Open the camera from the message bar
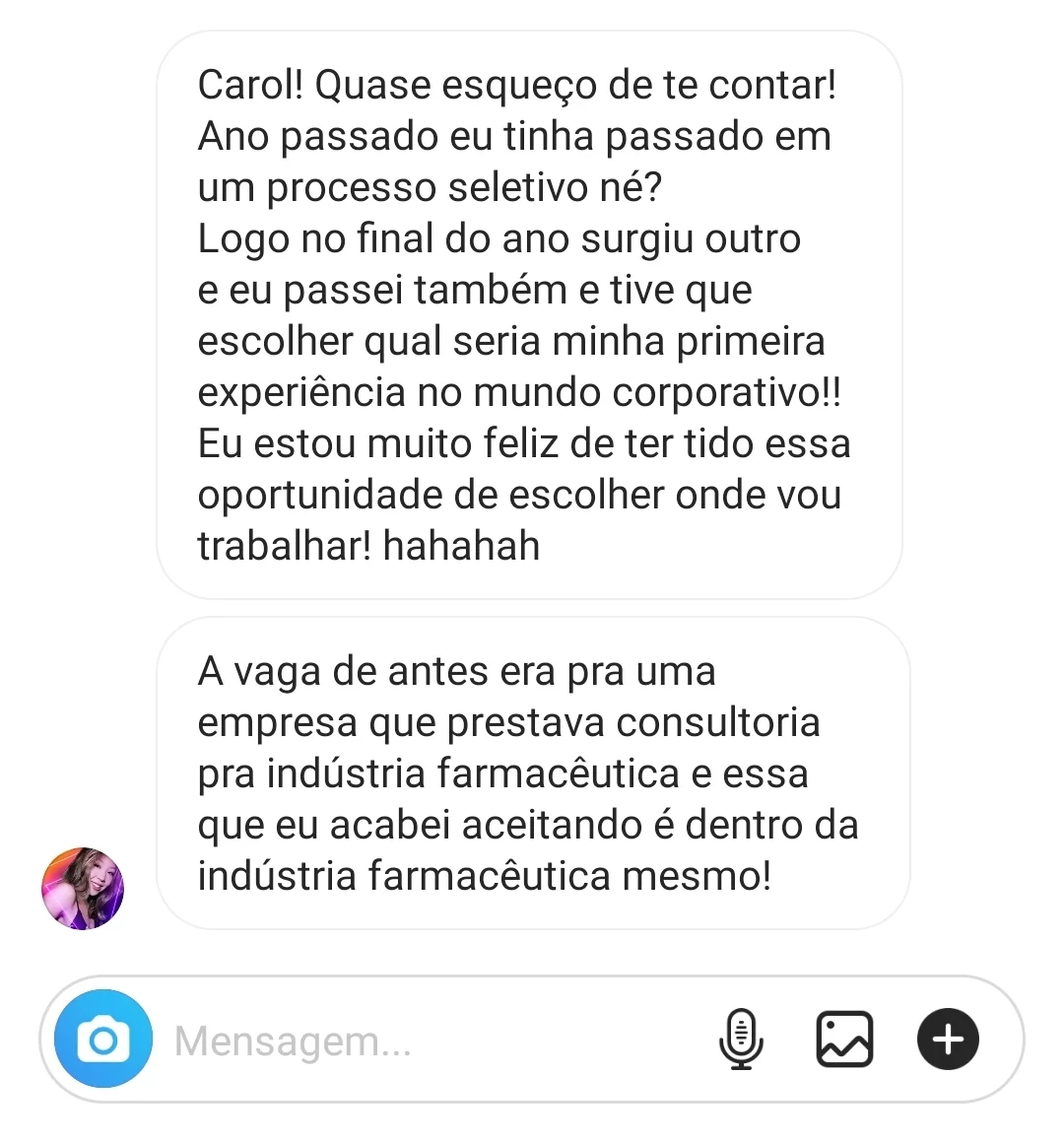Screen dimensions: 1064x1142 coord(103,1040)
